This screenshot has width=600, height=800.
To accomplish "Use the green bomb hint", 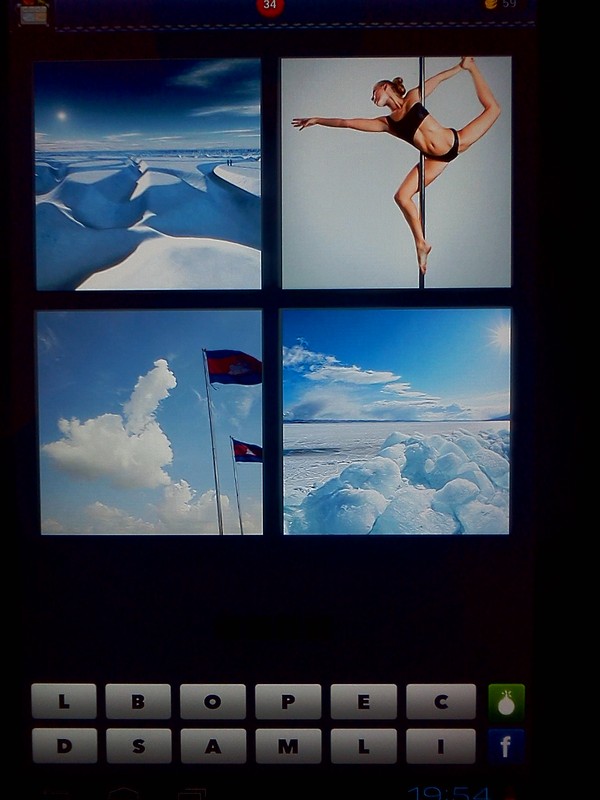I will coord(506,702).
